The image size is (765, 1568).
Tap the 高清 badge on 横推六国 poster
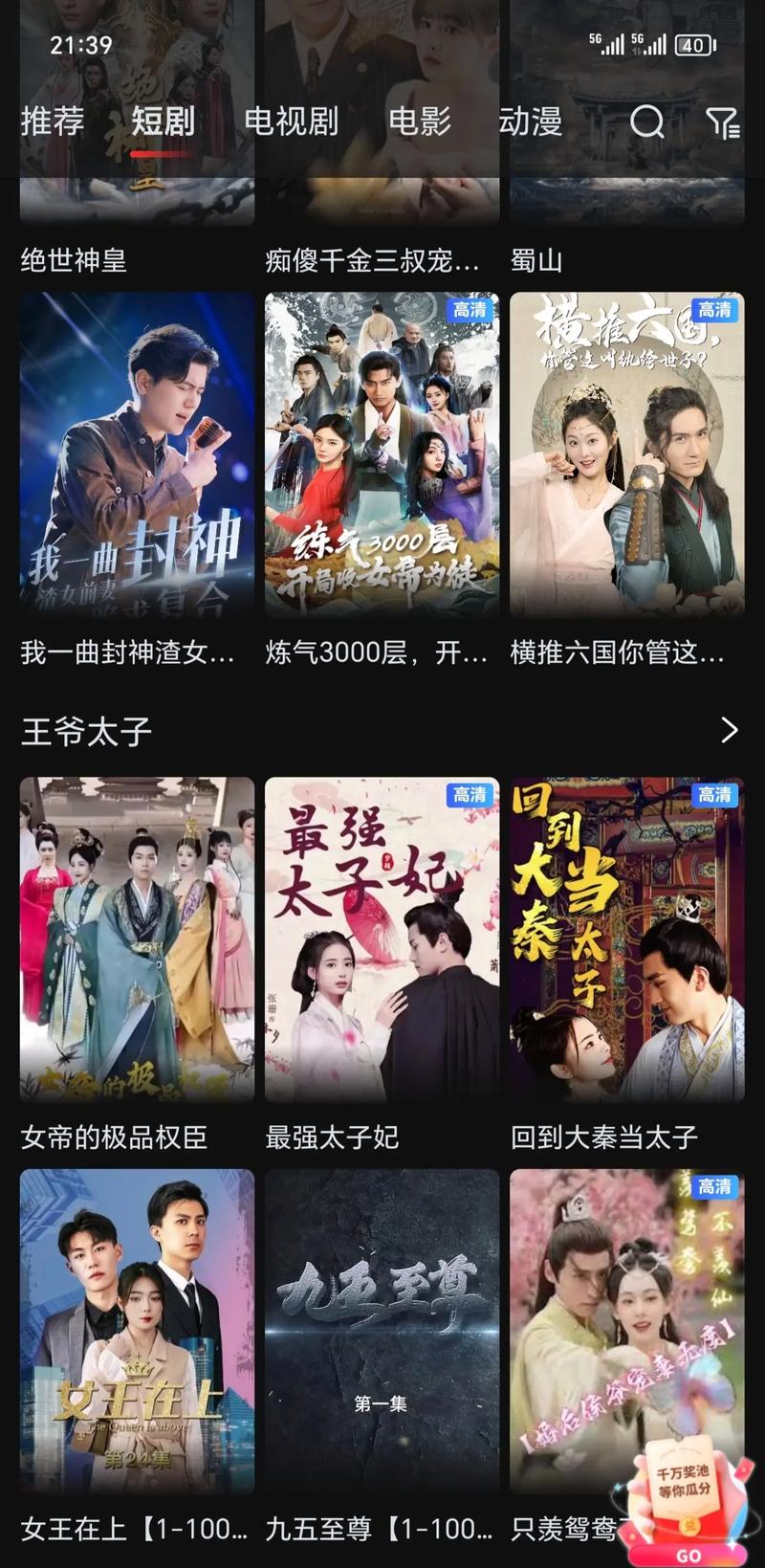coord(714,312)
